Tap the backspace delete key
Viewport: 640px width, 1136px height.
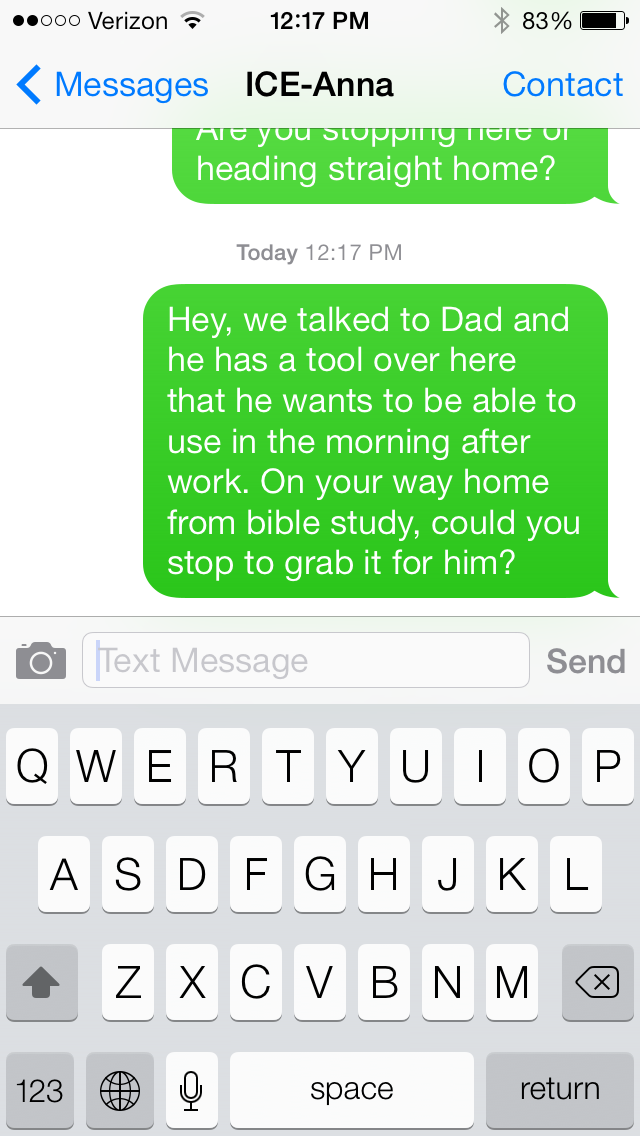tap(597, 982)
